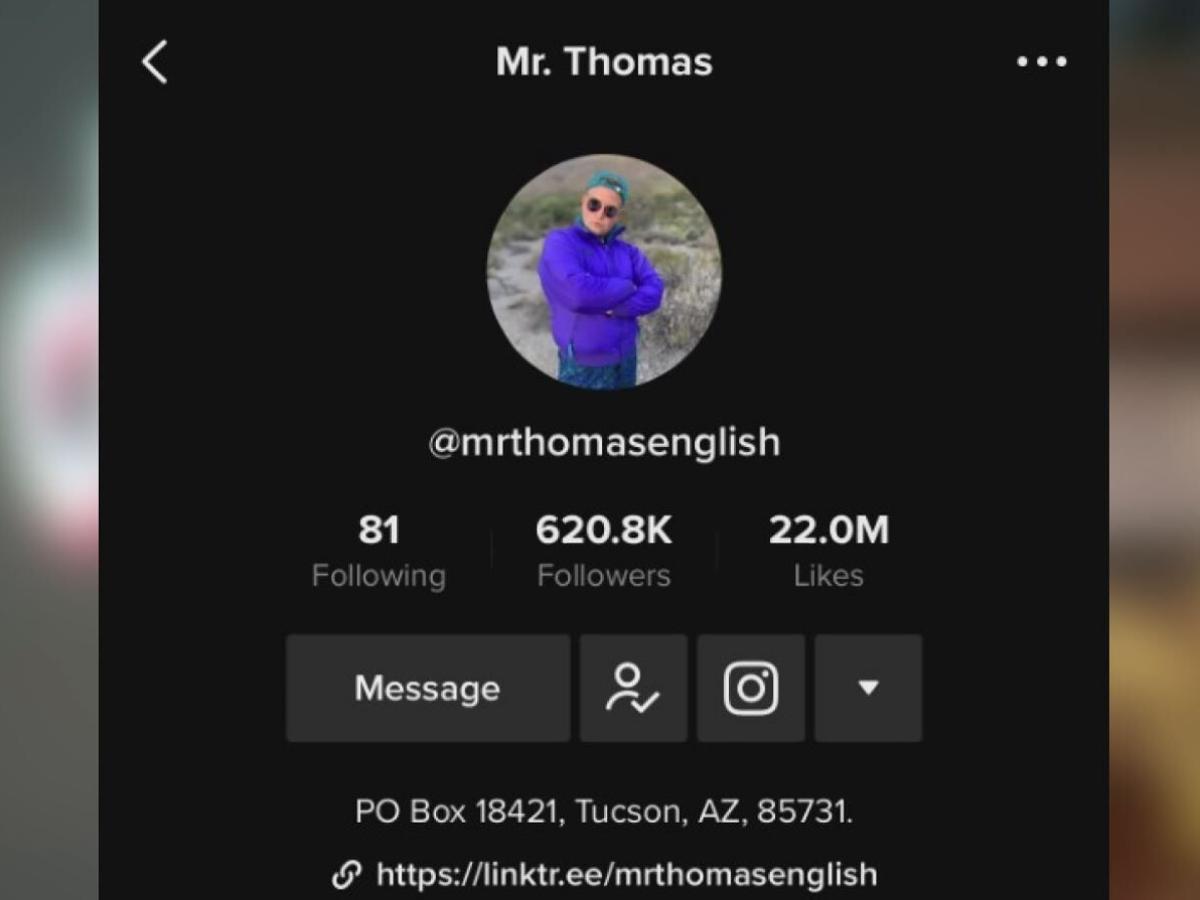The width and height of the screenshot is (1200, 900).
Task: Send a Message to Mr. Thomas
Action: coord(428,688)
